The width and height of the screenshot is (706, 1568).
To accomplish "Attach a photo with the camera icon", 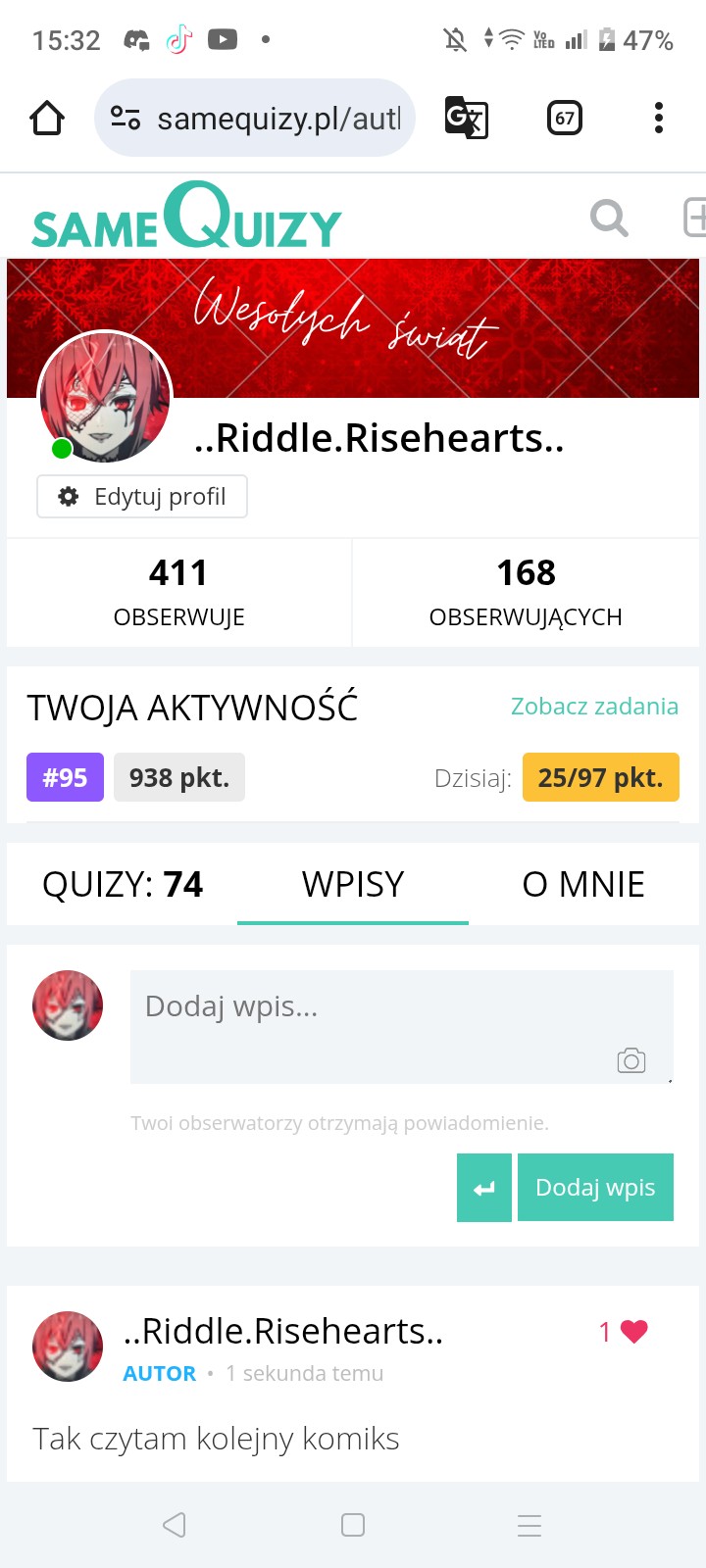I will [x=631, y=1060].
